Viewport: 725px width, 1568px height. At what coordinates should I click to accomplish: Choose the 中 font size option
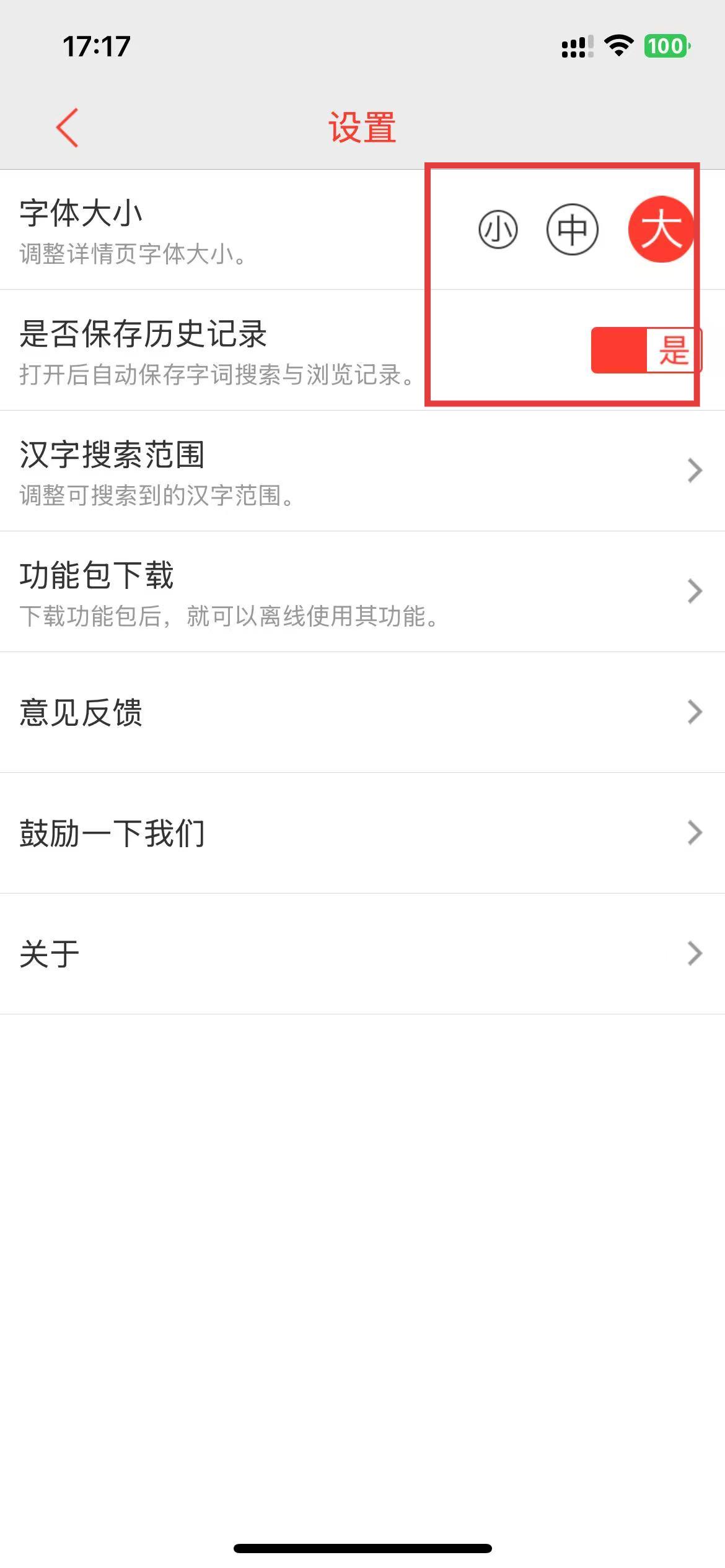coord(572,230)
